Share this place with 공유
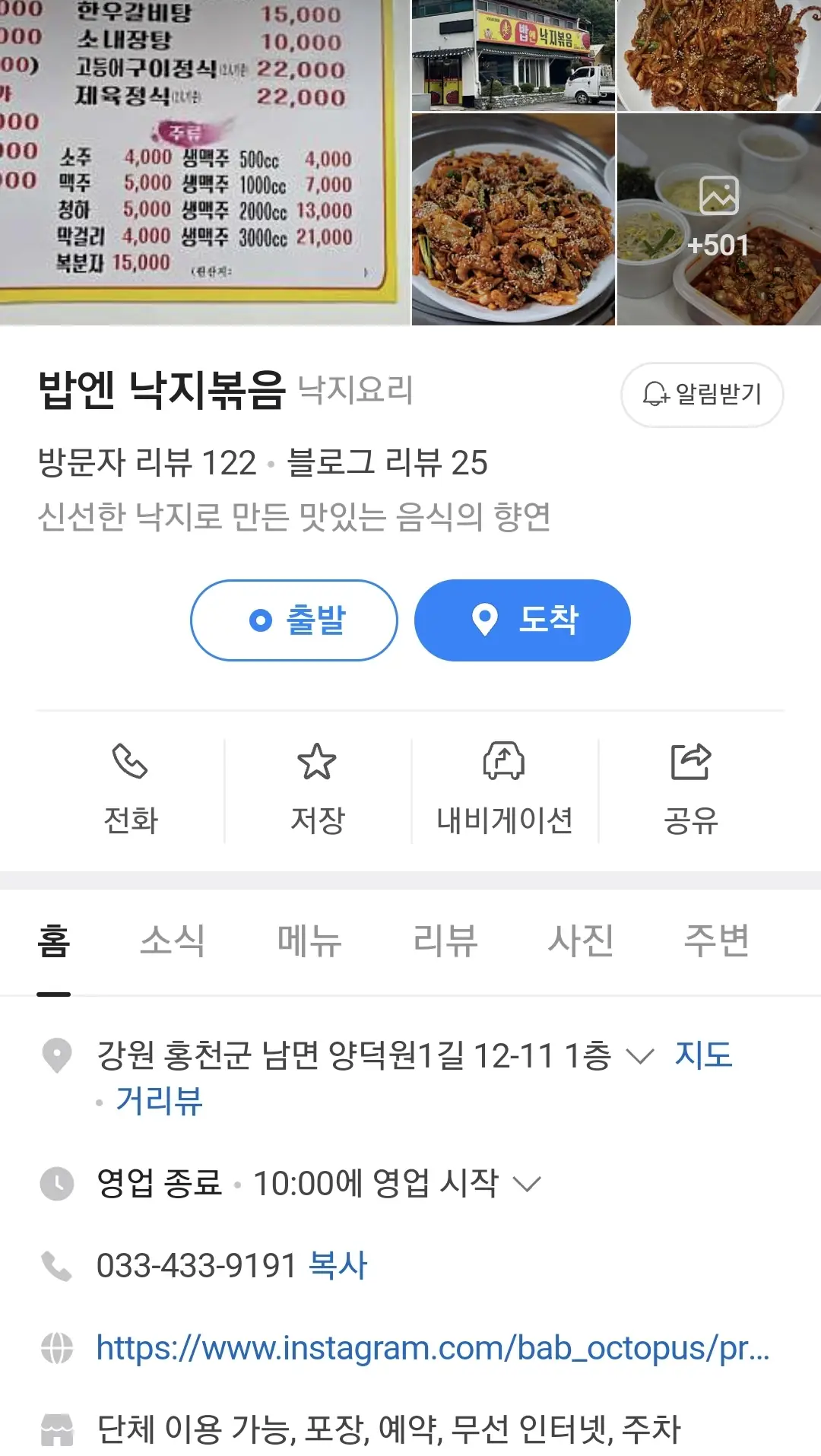The height and width of the screenshot is (1456, 821). pos(691,789)
